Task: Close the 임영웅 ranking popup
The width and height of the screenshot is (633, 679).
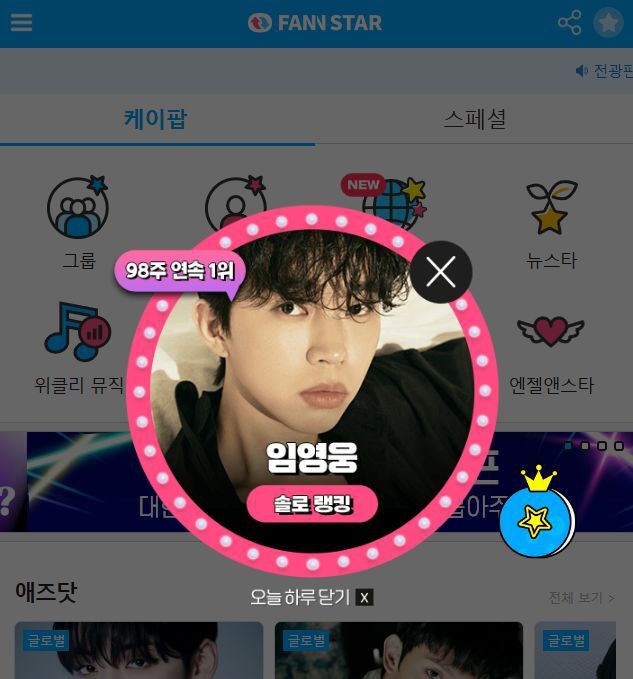Action: pos(441,272)
